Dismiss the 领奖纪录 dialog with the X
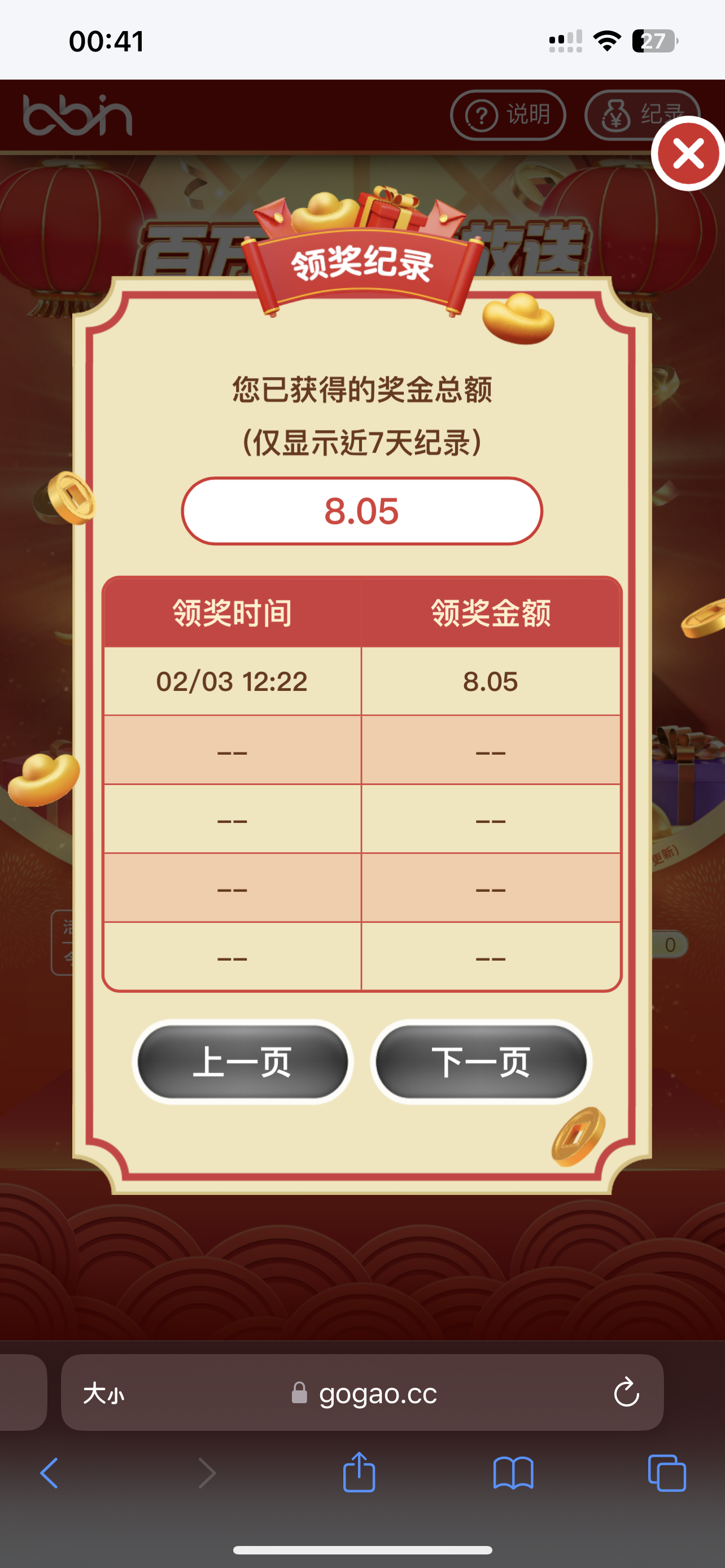 click(687, 154)
